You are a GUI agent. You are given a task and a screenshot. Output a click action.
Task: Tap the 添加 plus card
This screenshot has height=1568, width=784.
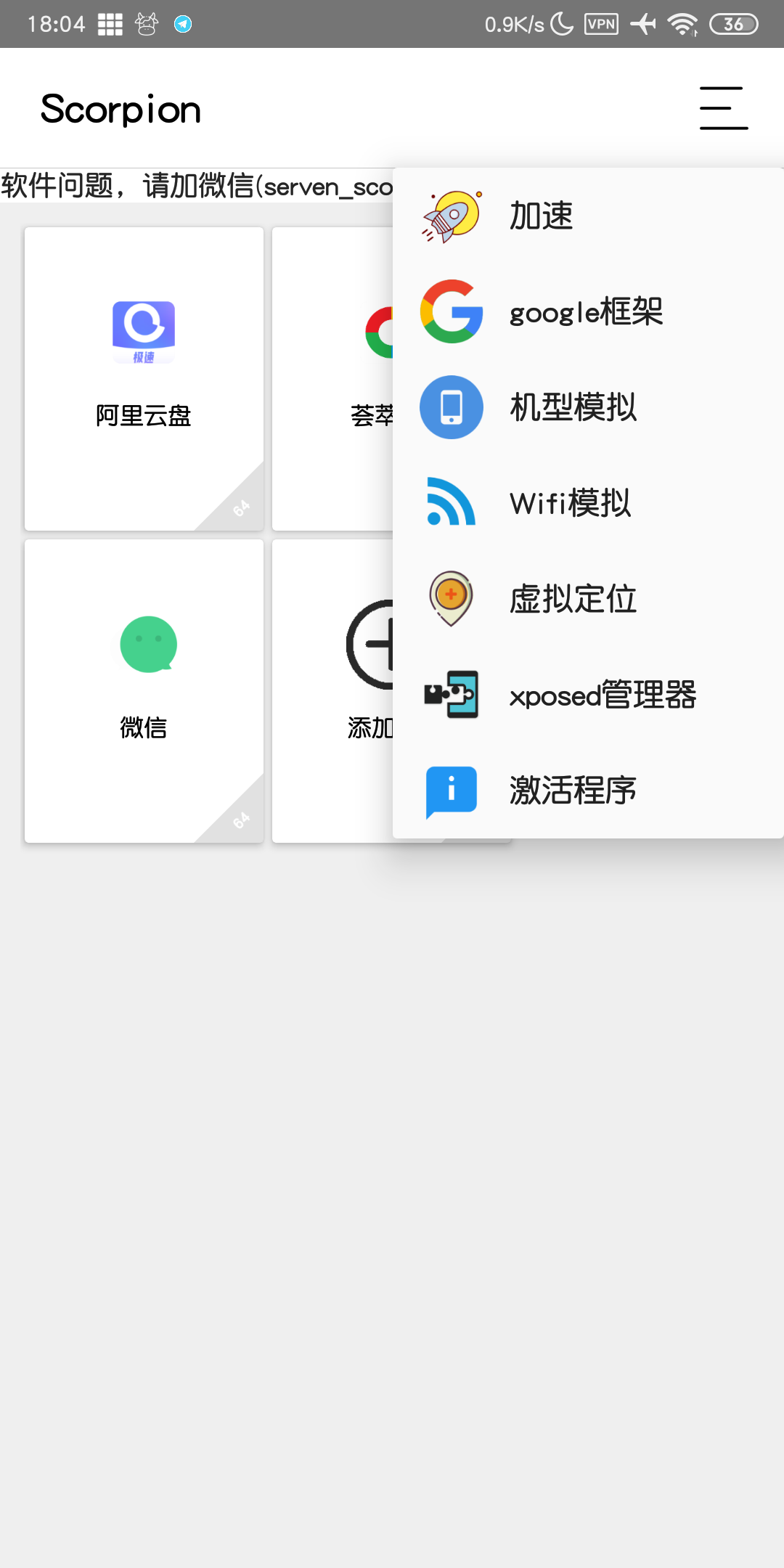point(334,690)
